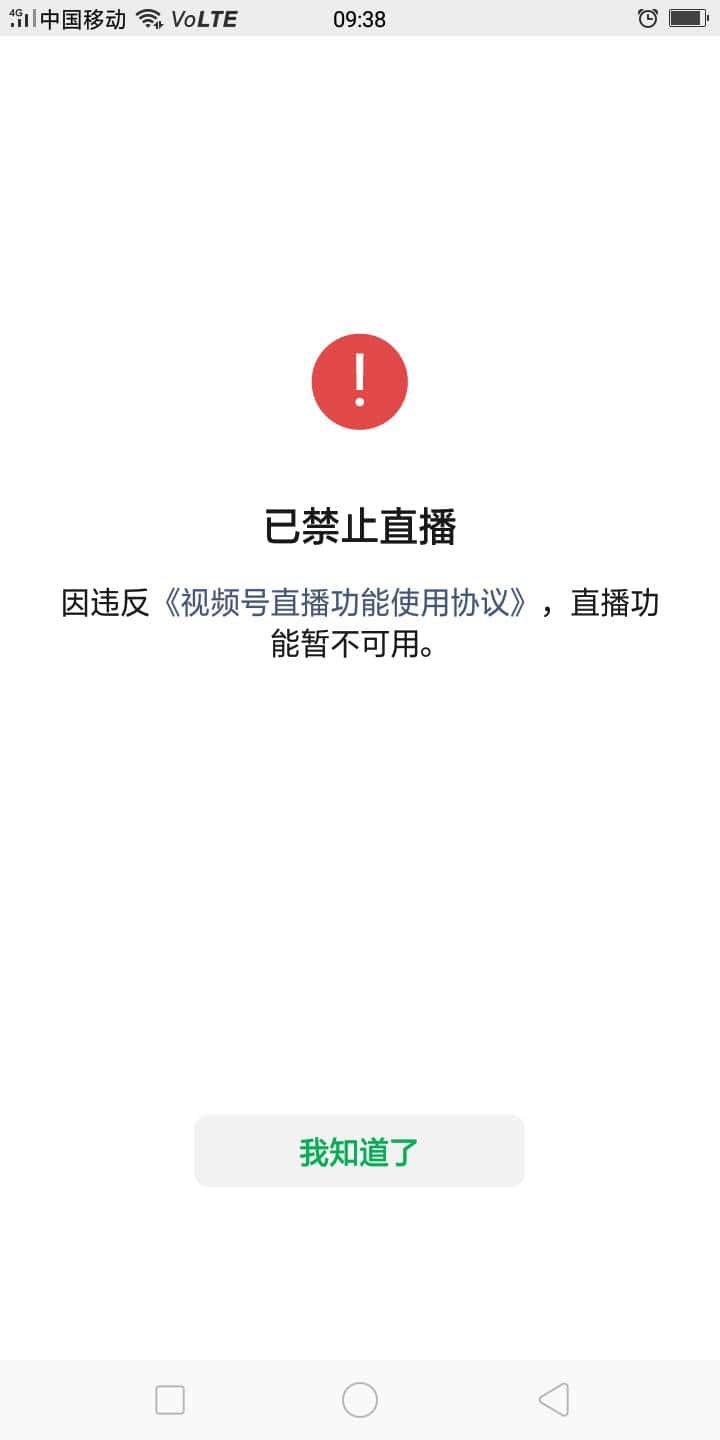Tap the navigation back triangle button
Image resolution: width=720 pixels, height=1440 pixels.
553,1400
